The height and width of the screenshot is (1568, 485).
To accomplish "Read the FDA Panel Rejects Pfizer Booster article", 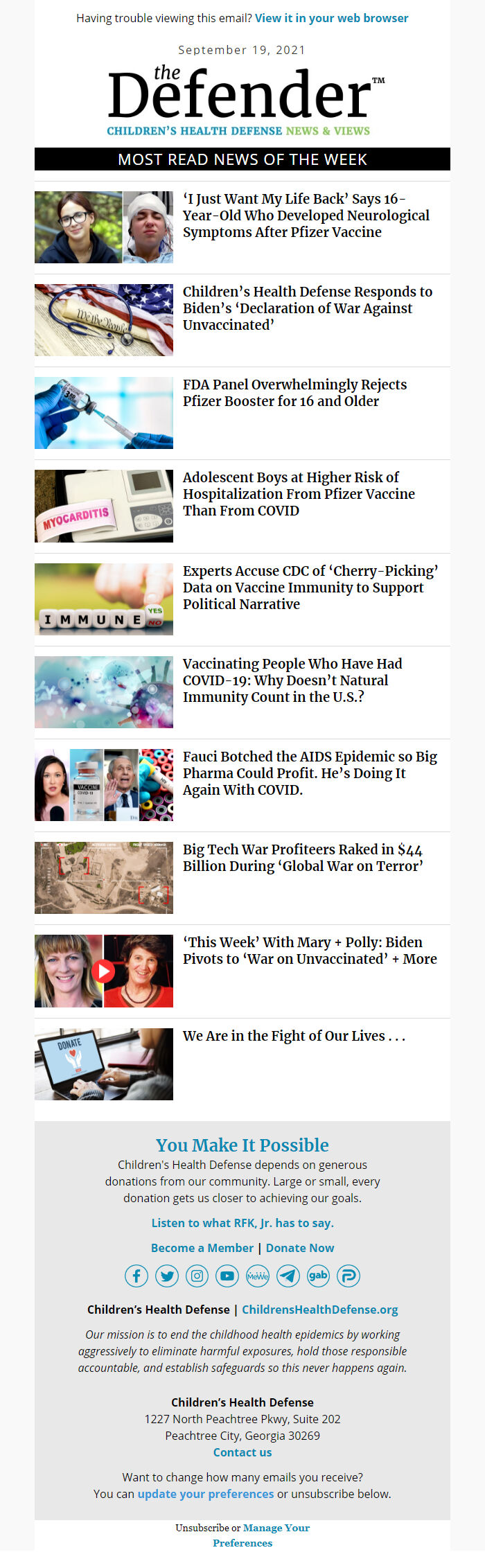I will coord(294,393).
